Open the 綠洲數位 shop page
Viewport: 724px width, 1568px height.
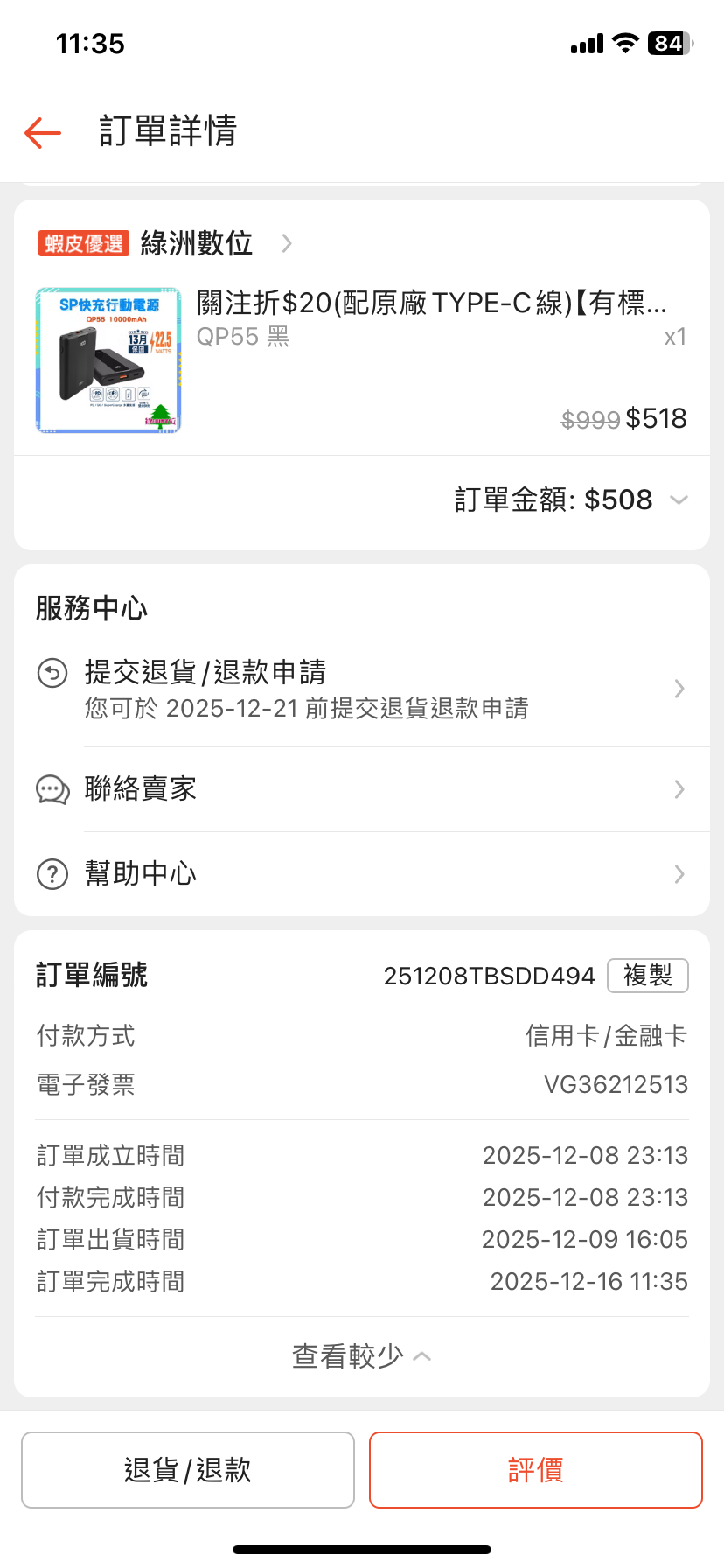[x=197, y=243]
